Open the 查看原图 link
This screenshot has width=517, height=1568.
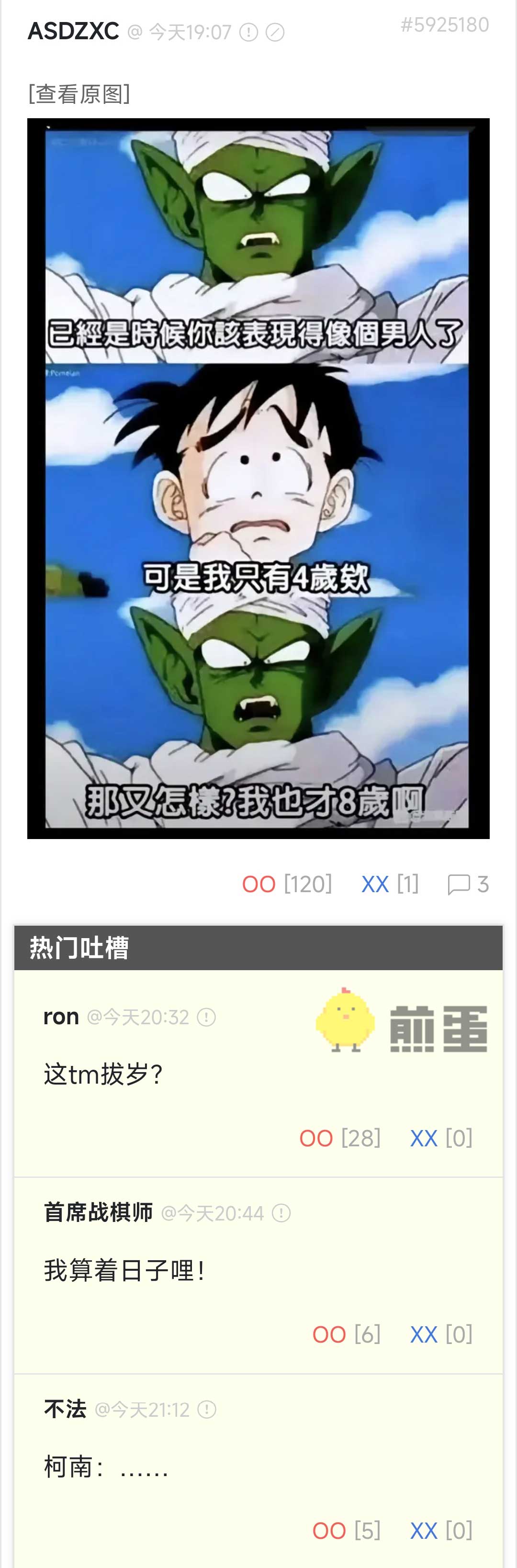[x=79, y=94]
